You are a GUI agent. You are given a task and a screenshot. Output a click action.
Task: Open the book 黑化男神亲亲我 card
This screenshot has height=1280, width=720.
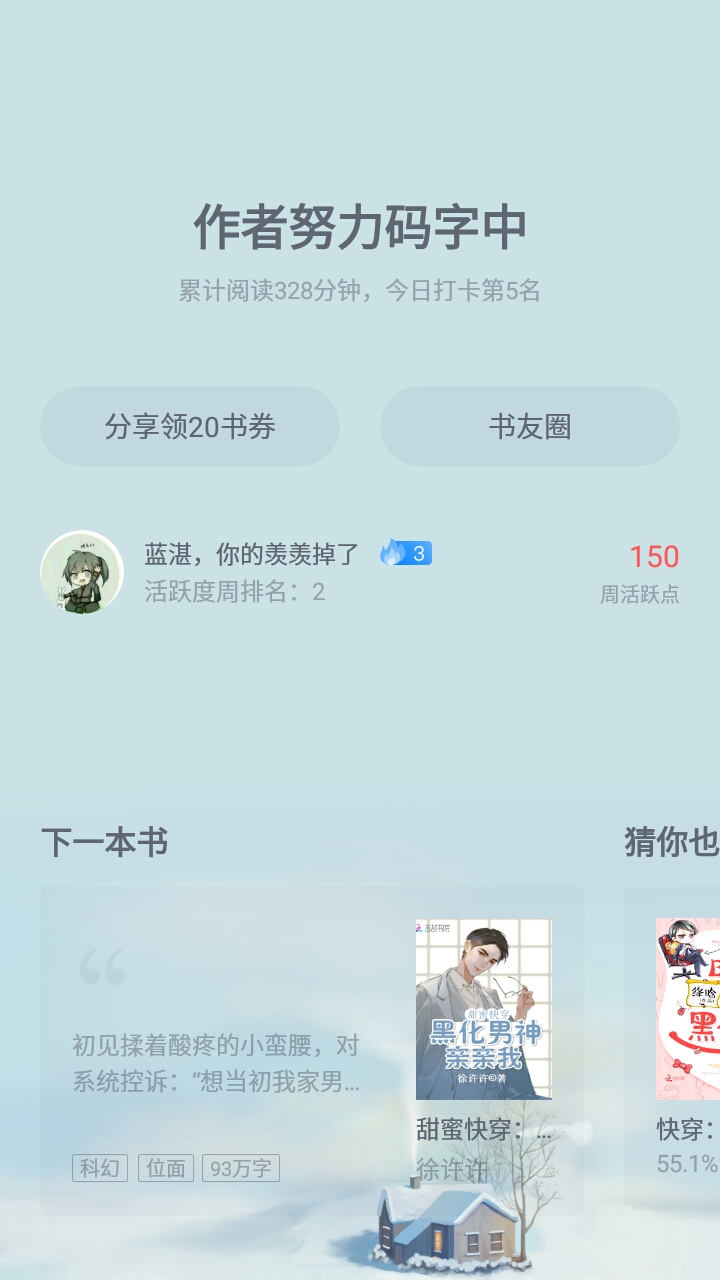click(312, 1050)
